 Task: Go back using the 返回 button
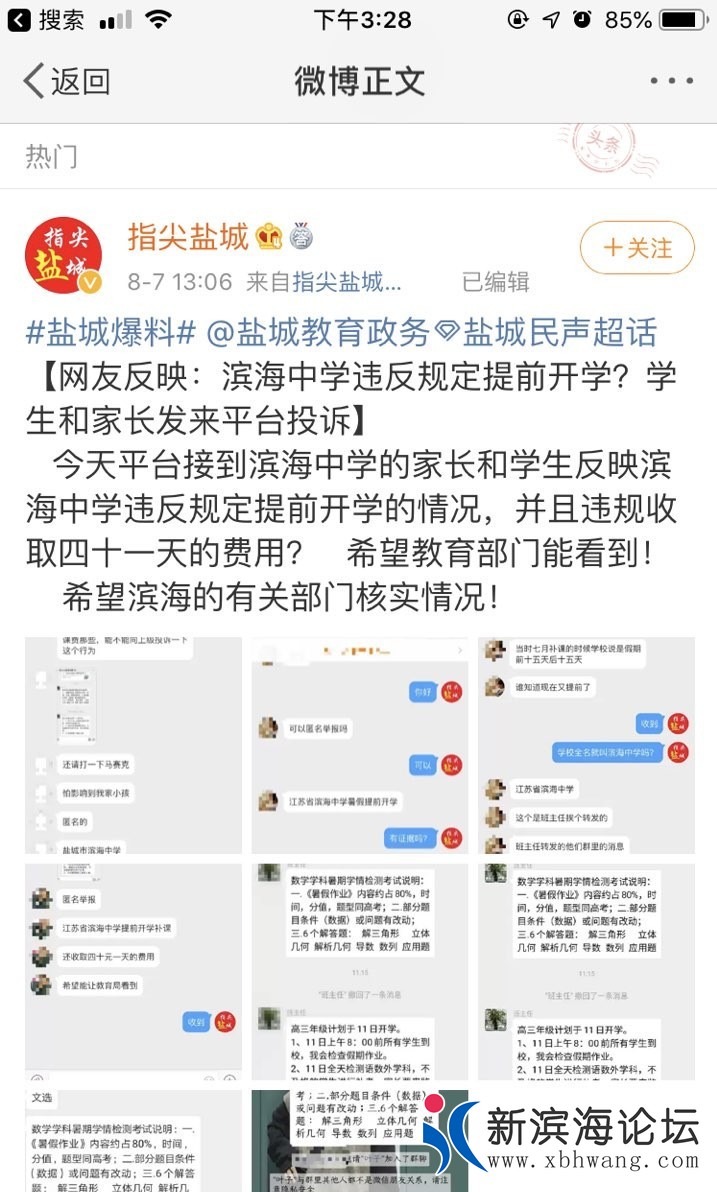(x=66, y=81)
